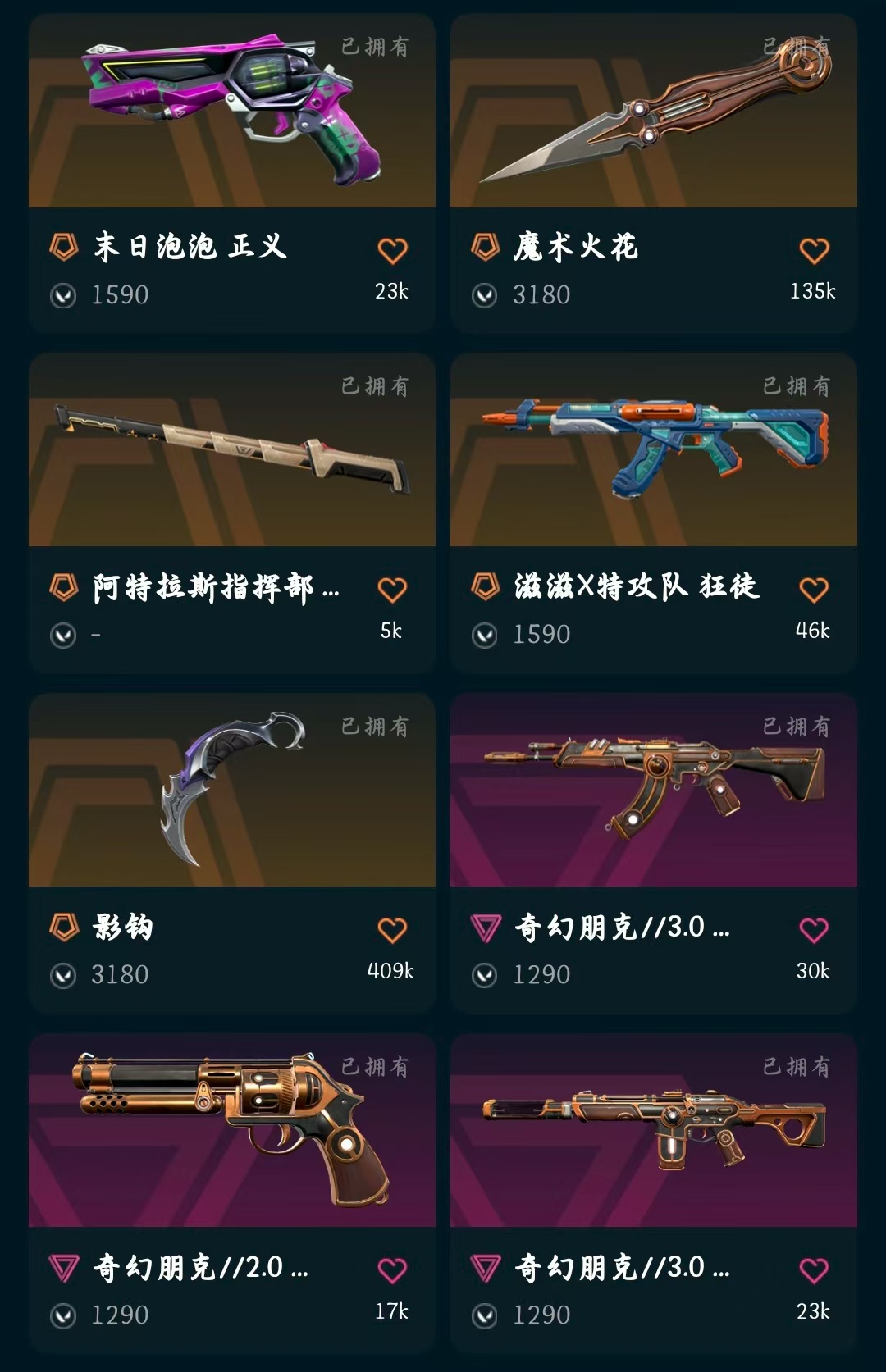
Task: View the 阿特拉斯指挥部 skin card
Action: click(x=231, y=513)
